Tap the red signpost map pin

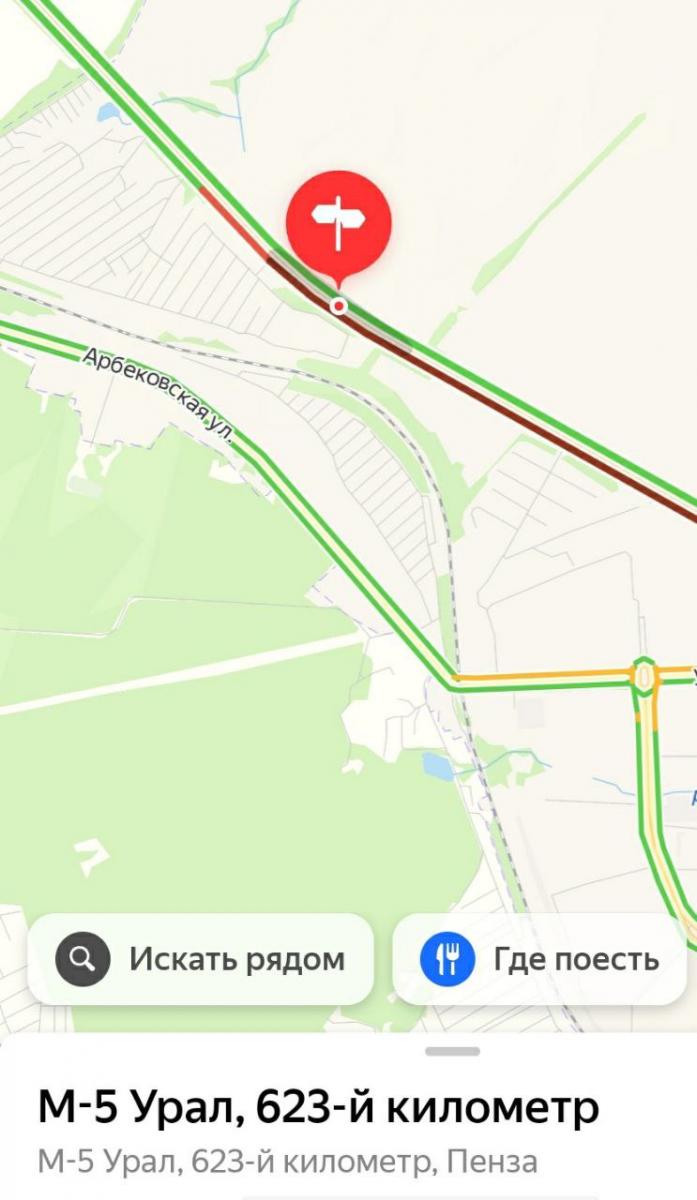(338, 223)
